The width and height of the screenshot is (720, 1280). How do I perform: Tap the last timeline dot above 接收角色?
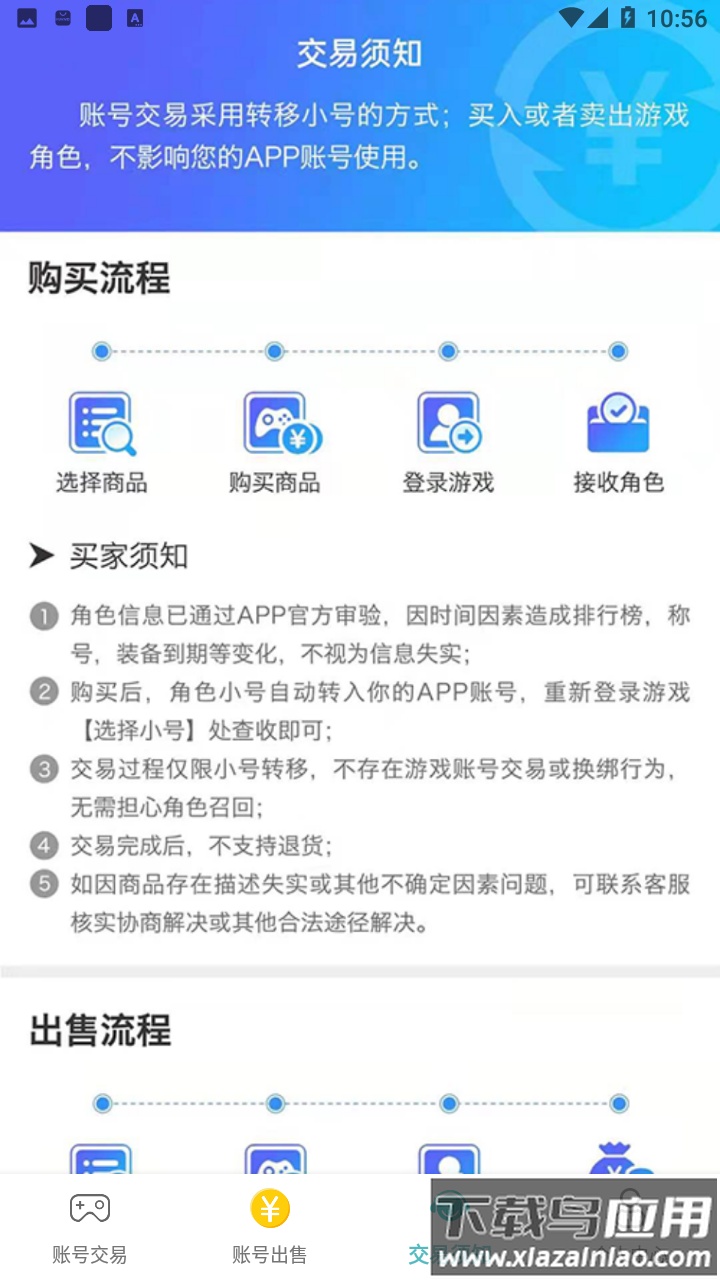(618, 351)
